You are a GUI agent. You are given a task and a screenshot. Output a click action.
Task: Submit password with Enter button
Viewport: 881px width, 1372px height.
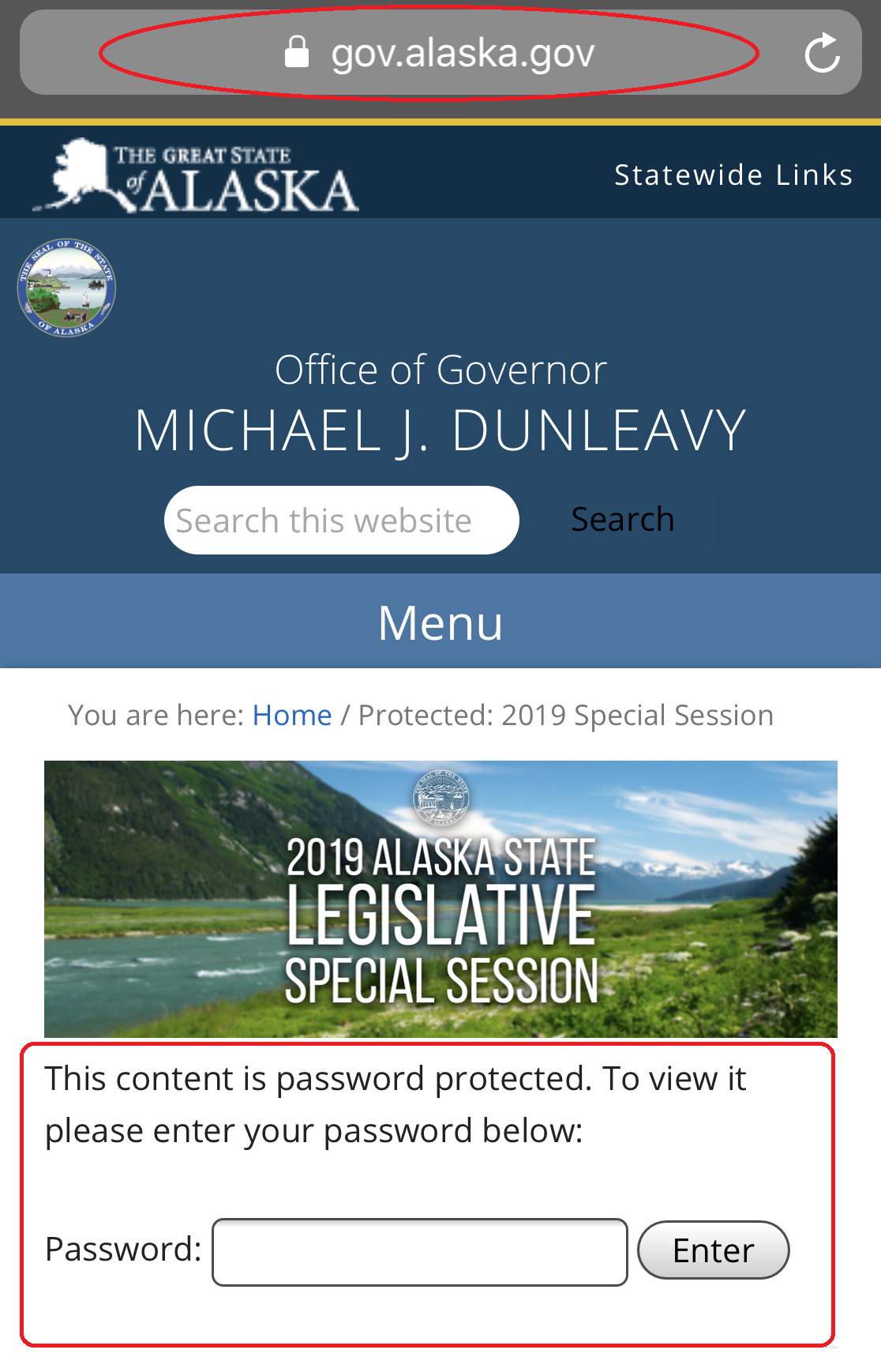coord(713,1250)
